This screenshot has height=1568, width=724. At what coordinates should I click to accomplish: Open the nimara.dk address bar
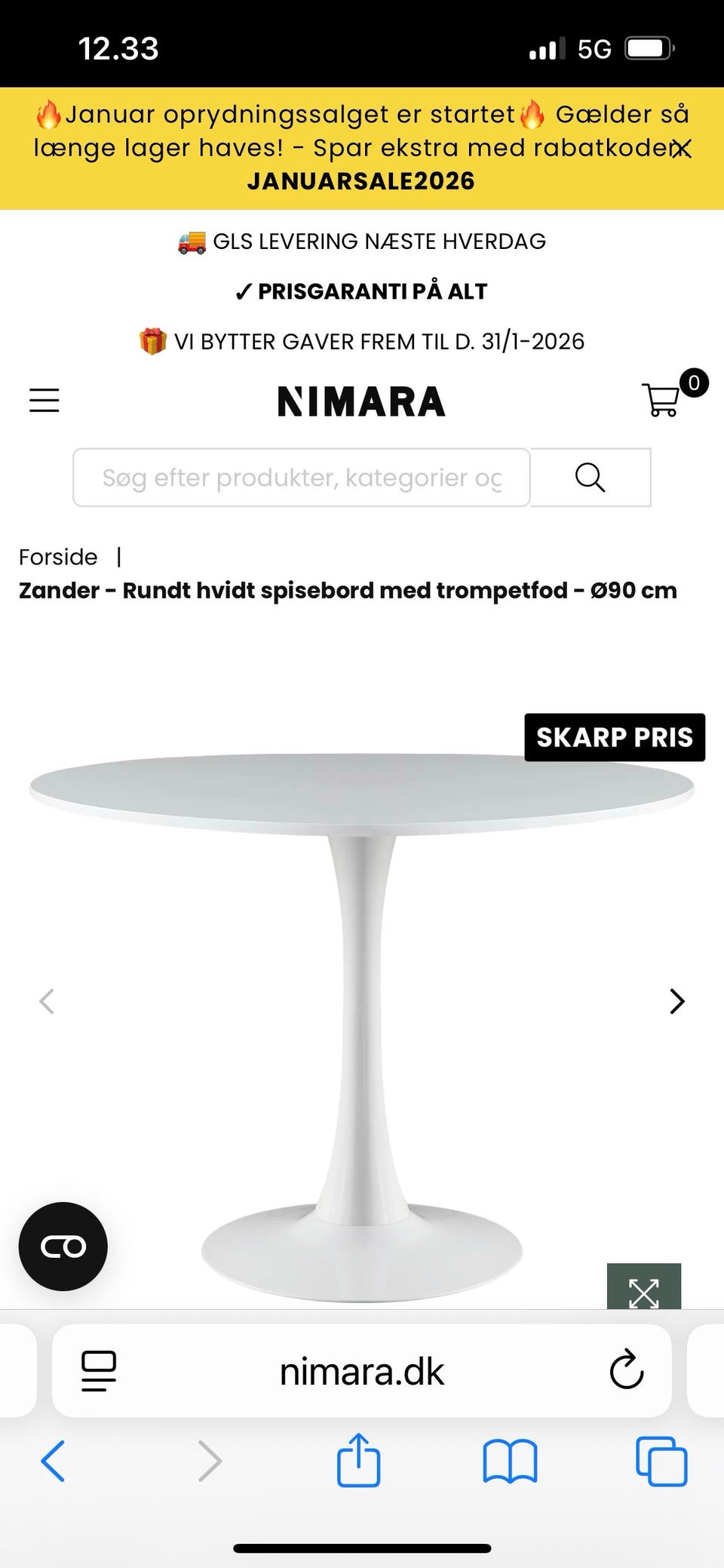(362, 1371)
